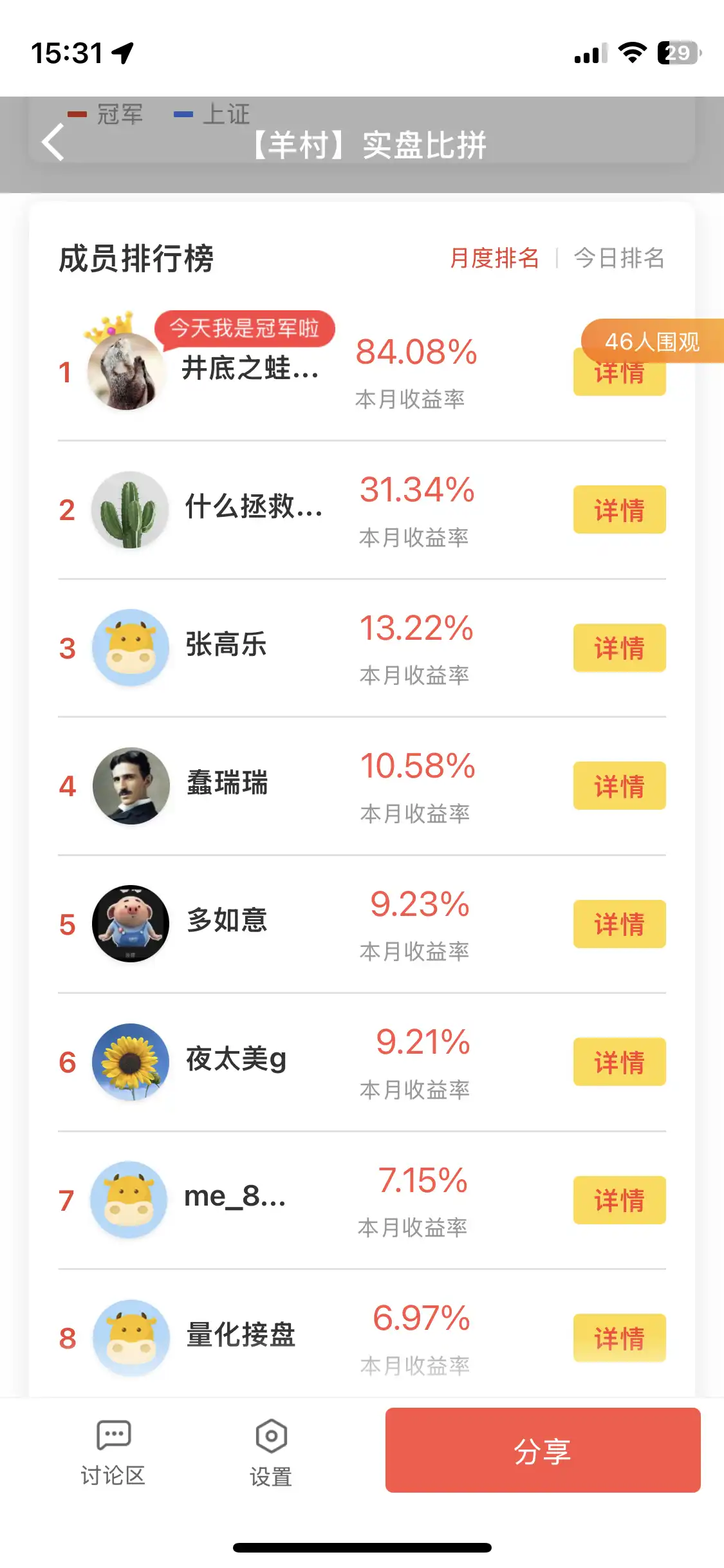View 量化接盘's 详情

(619, 1338)
